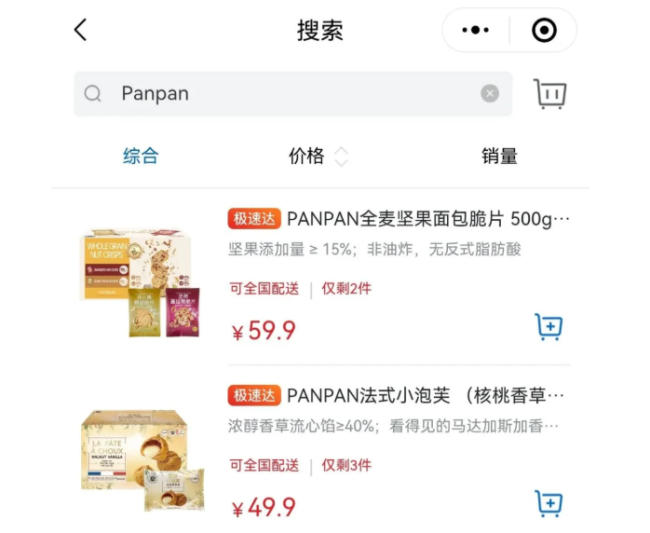Viewport: 650px width, 533px height.
Task: Add the ¥49.9 puffs to cart
Action: click(549, 503)
